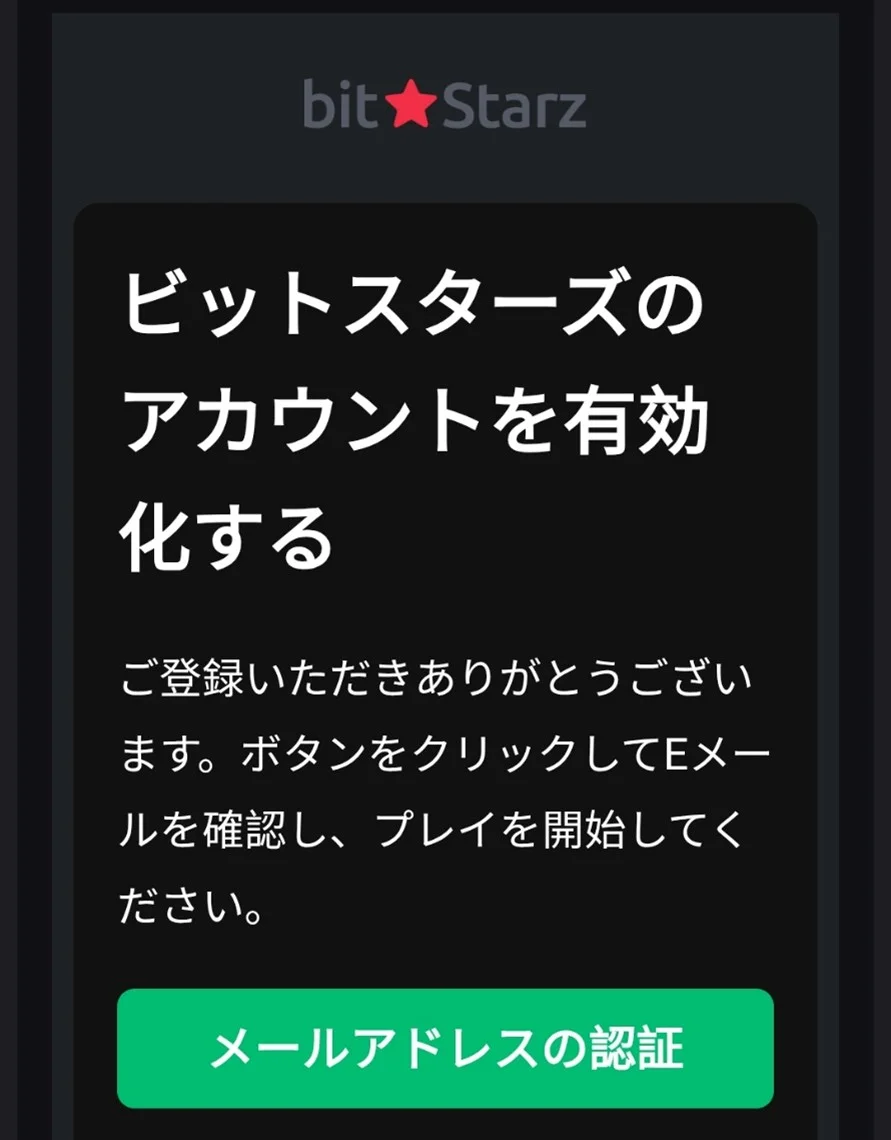The height and width of the screenshot is (1140, 891).
Task: Confirm registration using the green verification button
Action: tap(445, 1046)
